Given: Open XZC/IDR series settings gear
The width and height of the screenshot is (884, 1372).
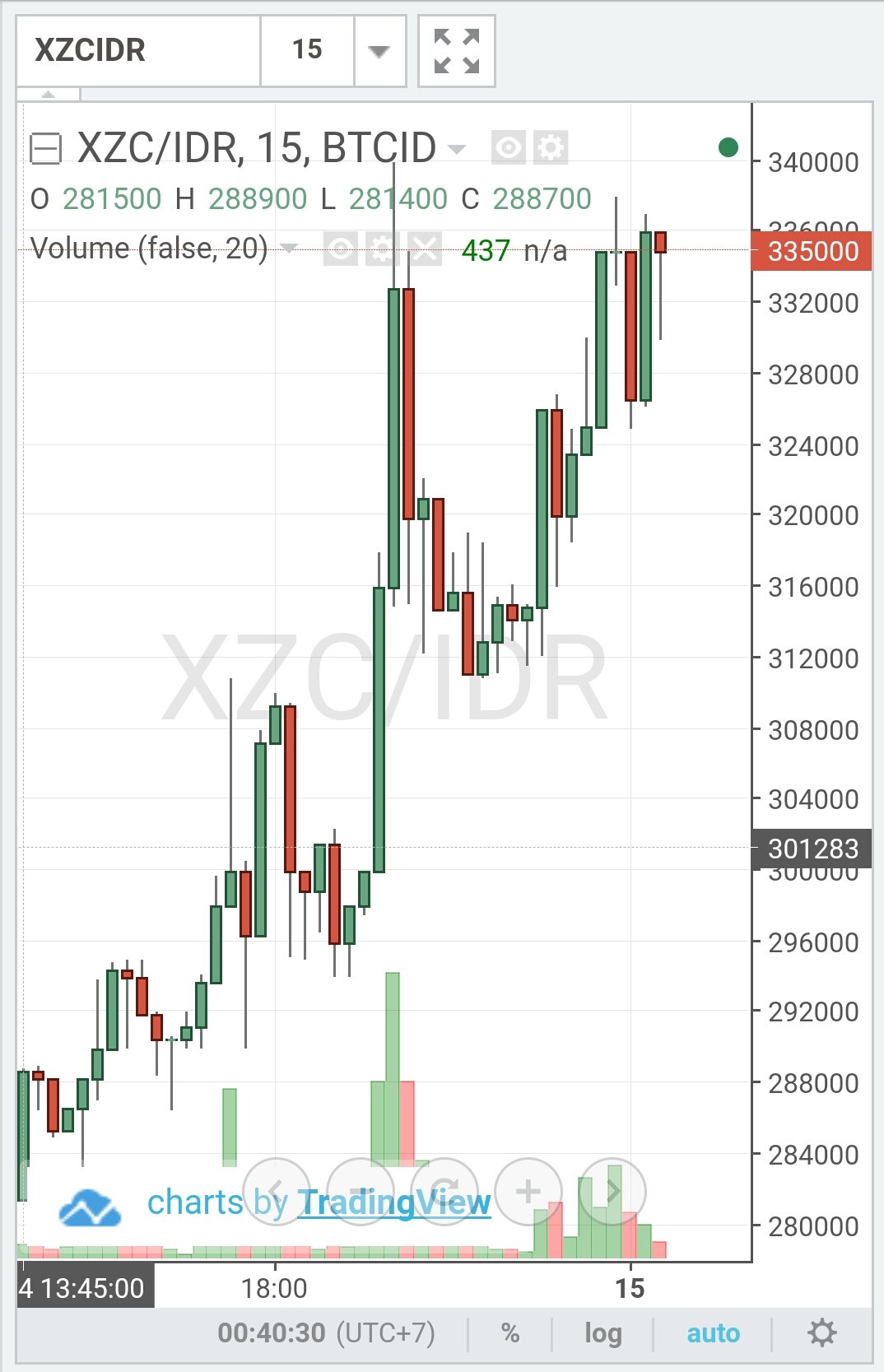Looking at the screenshot, I should 551,148.
